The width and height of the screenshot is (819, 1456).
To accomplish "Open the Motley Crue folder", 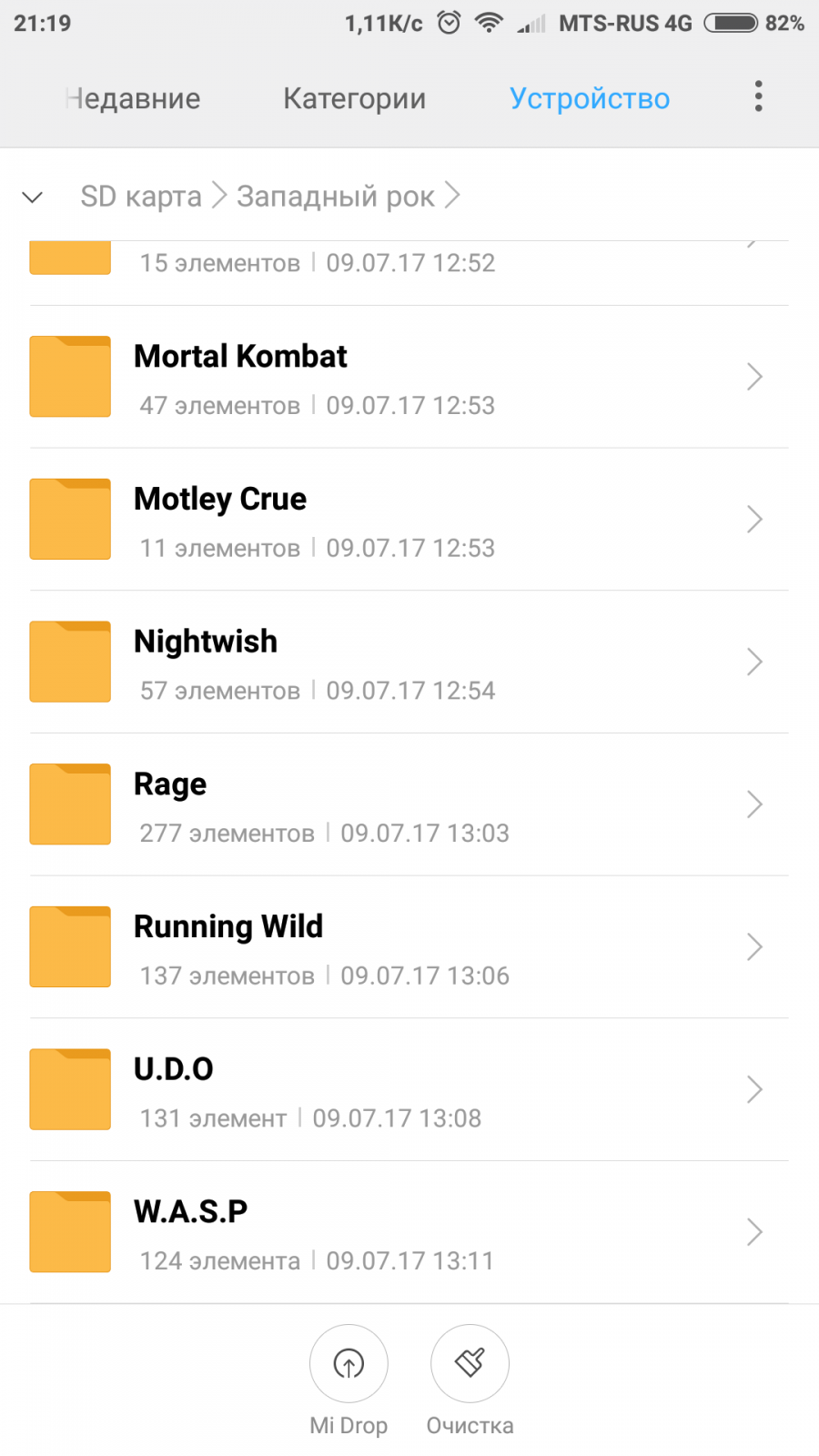I will [x=409, y=520].
